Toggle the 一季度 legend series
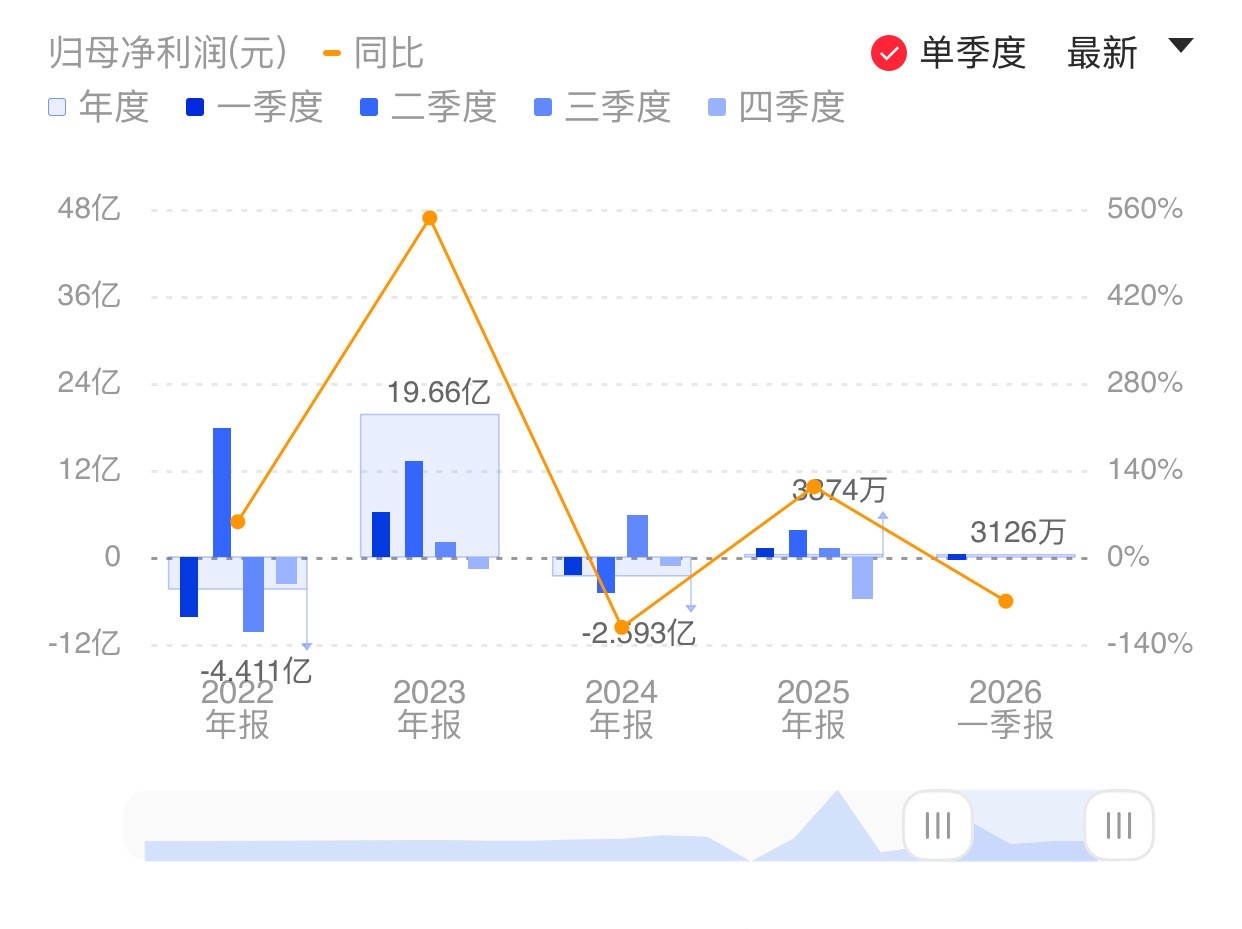 tap(254, 107)
